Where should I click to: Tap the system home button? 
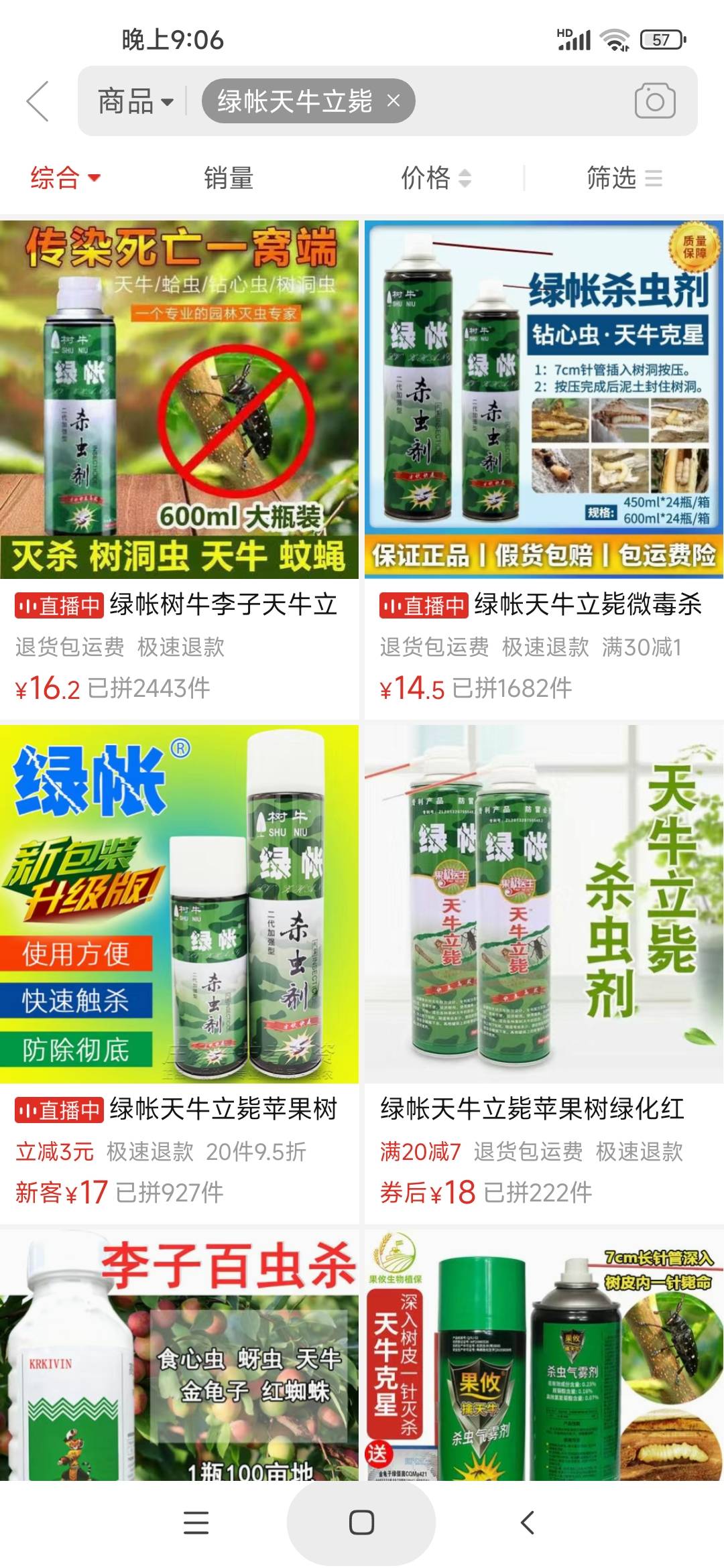[361, 1522]
